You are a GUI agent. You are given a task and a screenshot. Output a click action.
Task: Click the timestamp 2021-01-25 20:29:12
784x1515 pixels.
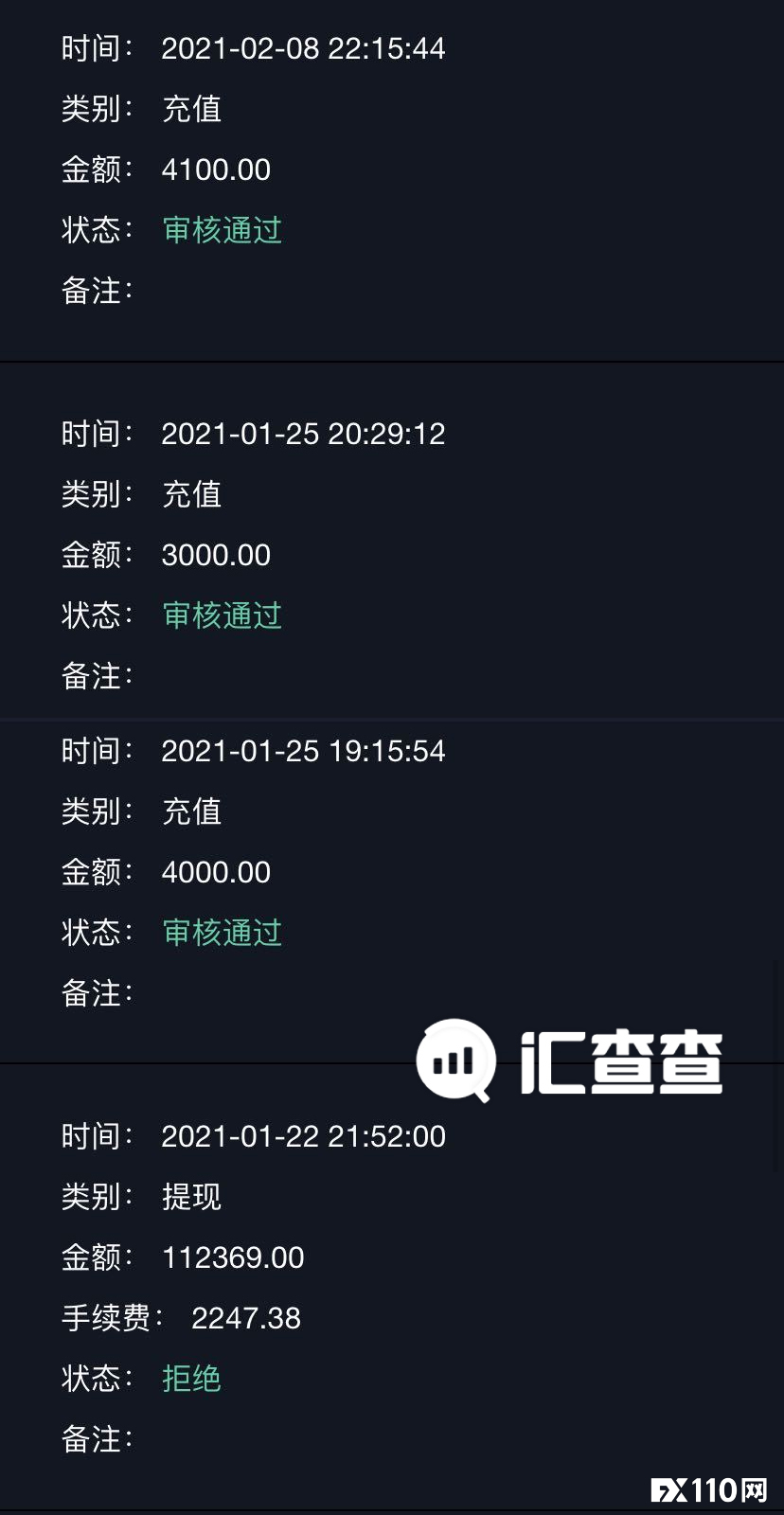pos(303,433)
